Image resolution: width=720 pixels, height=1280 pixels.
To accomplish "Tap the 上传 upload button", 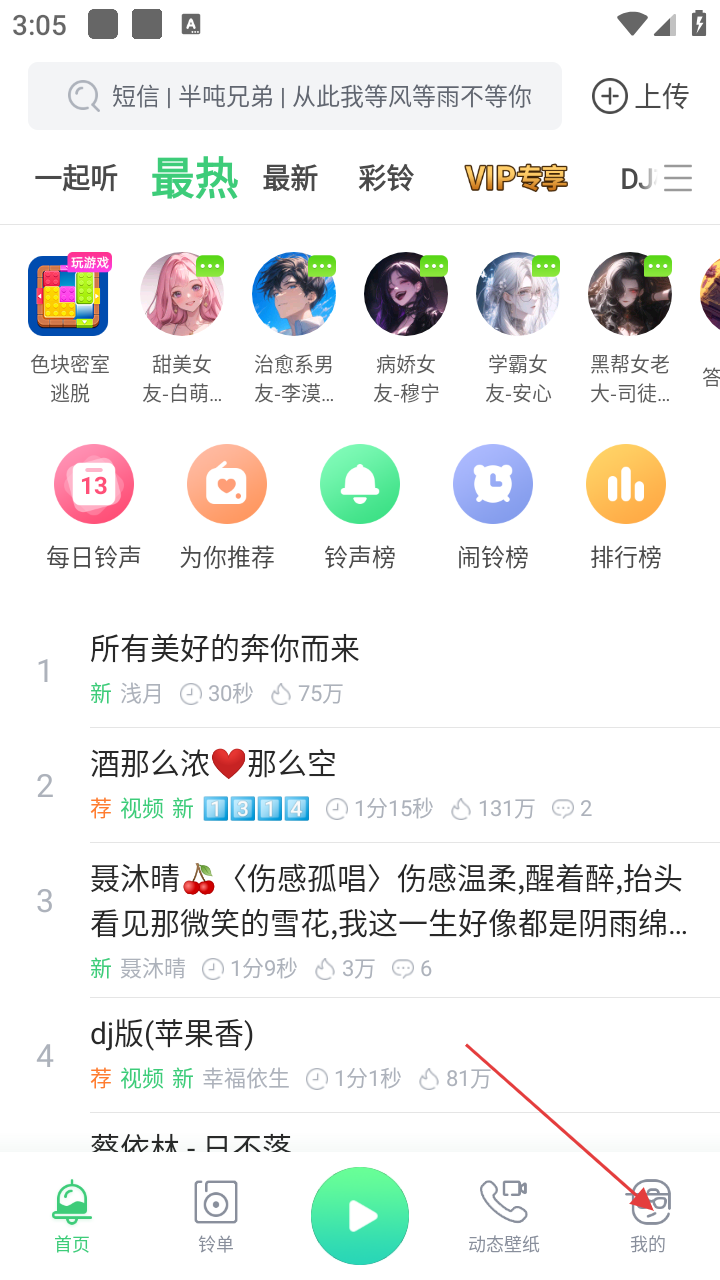I will click(x=641, y=96).
